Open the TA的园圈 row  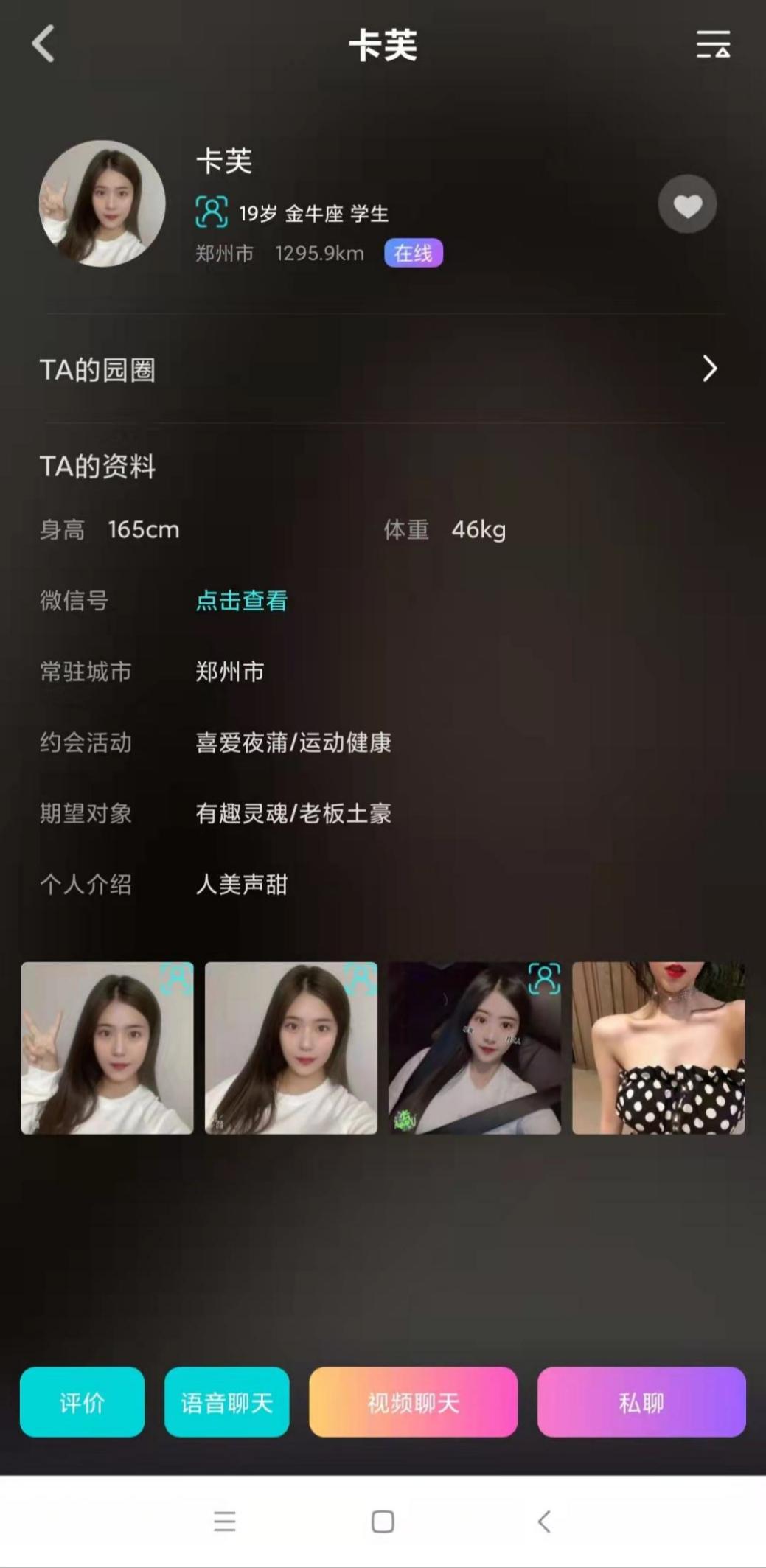(x=382, y=369)
